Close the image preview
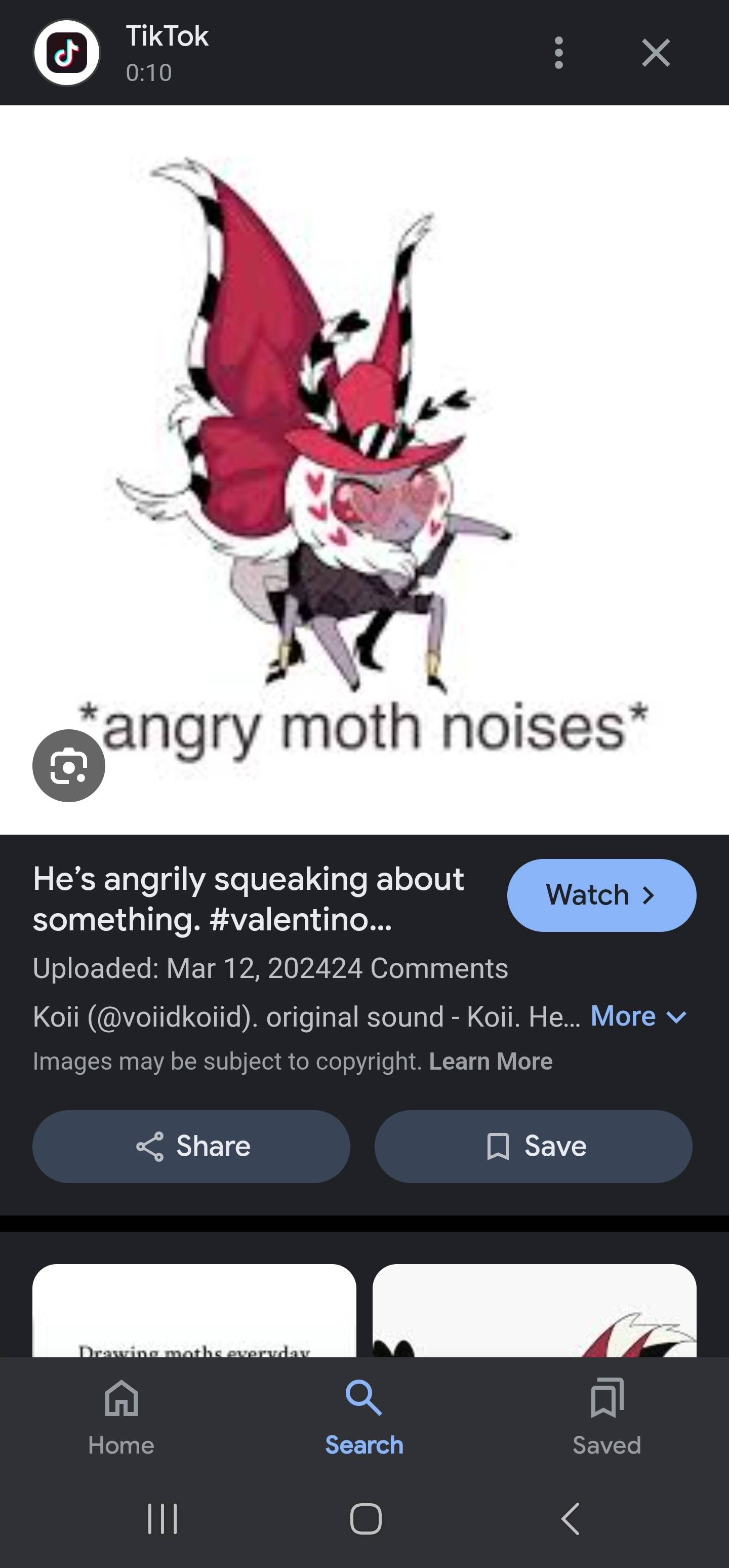 [x=656, y=53]
